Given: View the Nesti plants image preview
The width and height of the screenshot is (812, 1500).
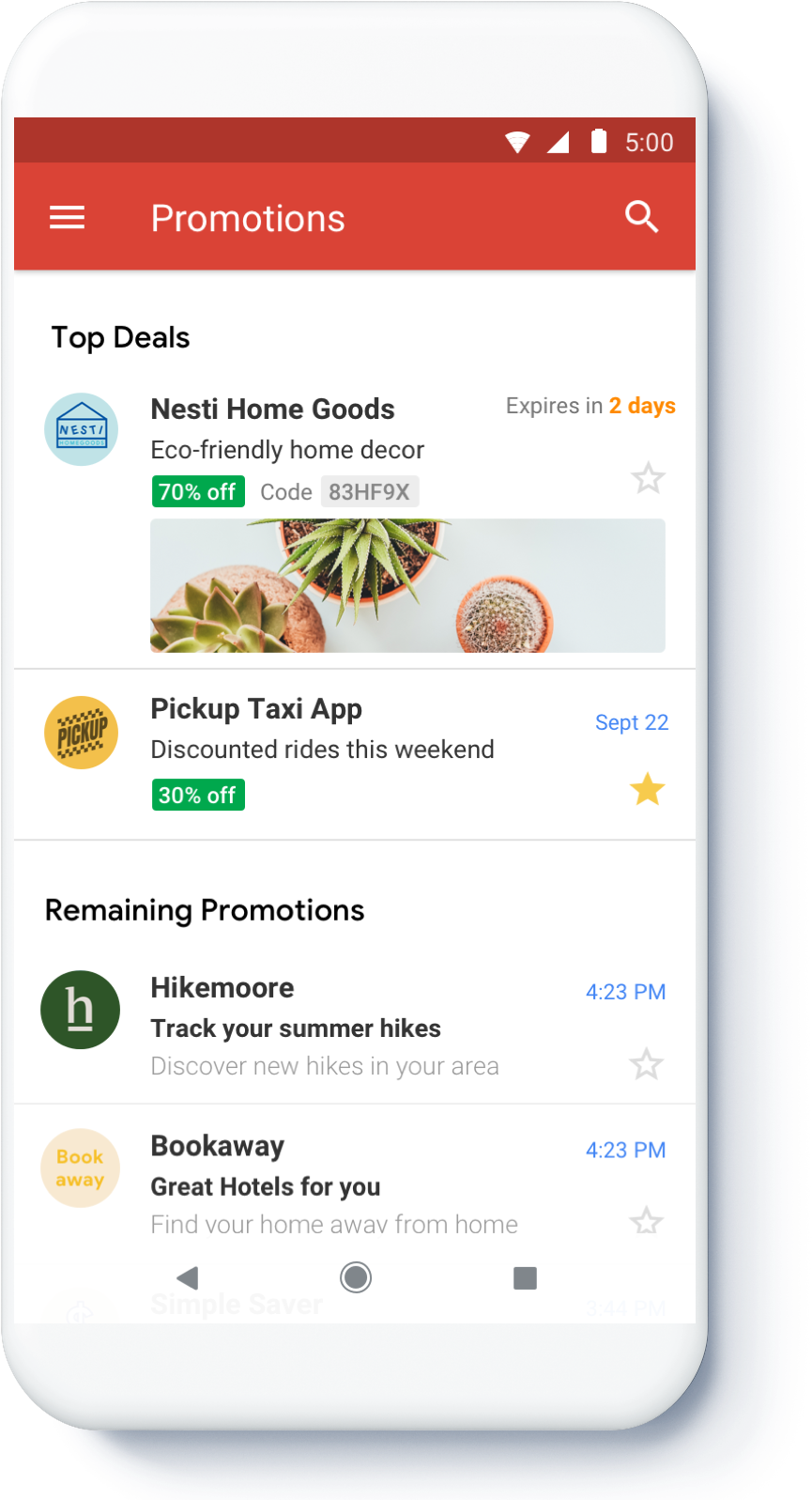Looking at the screenshot, I should 407,585.
